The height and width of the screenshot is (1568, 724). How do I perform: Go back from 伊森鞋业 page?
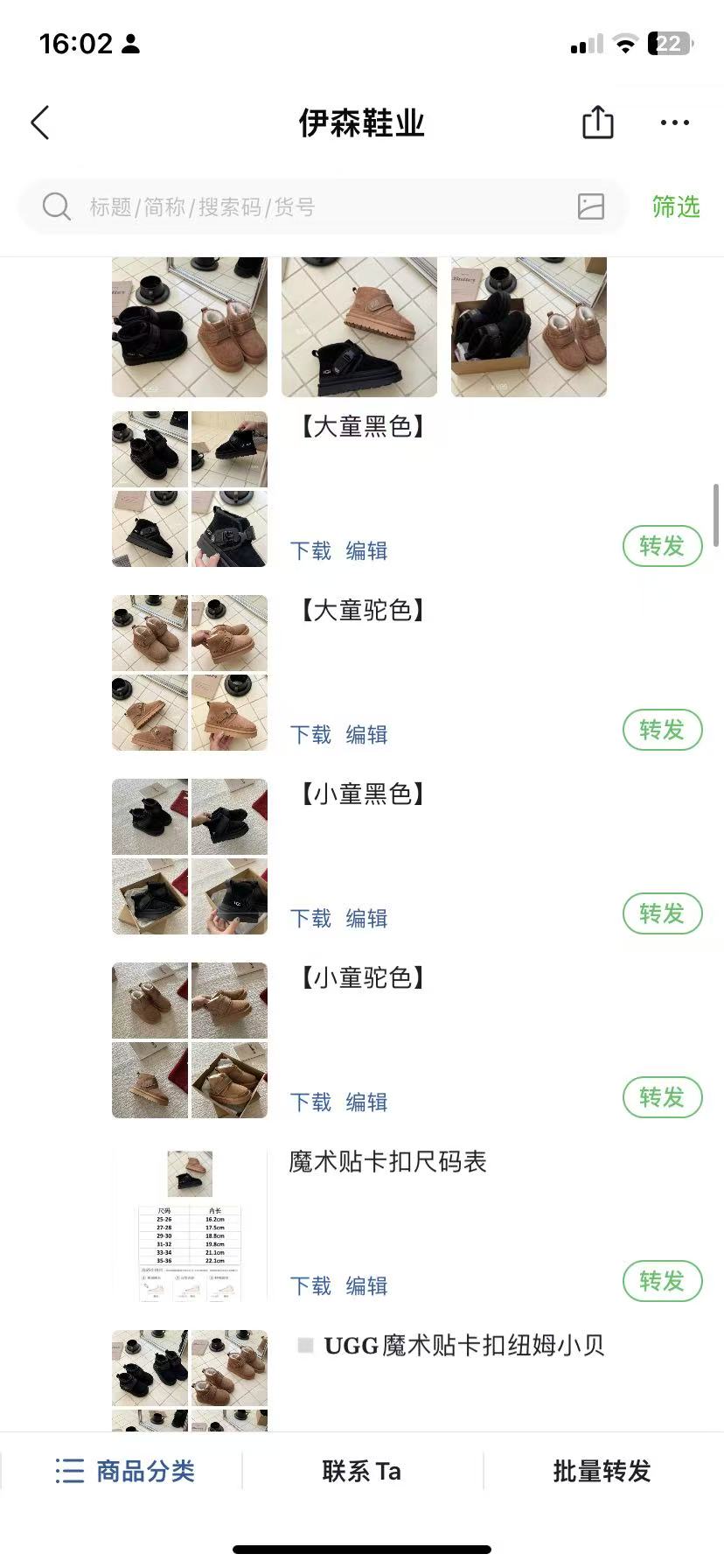(x=40, y=122)
